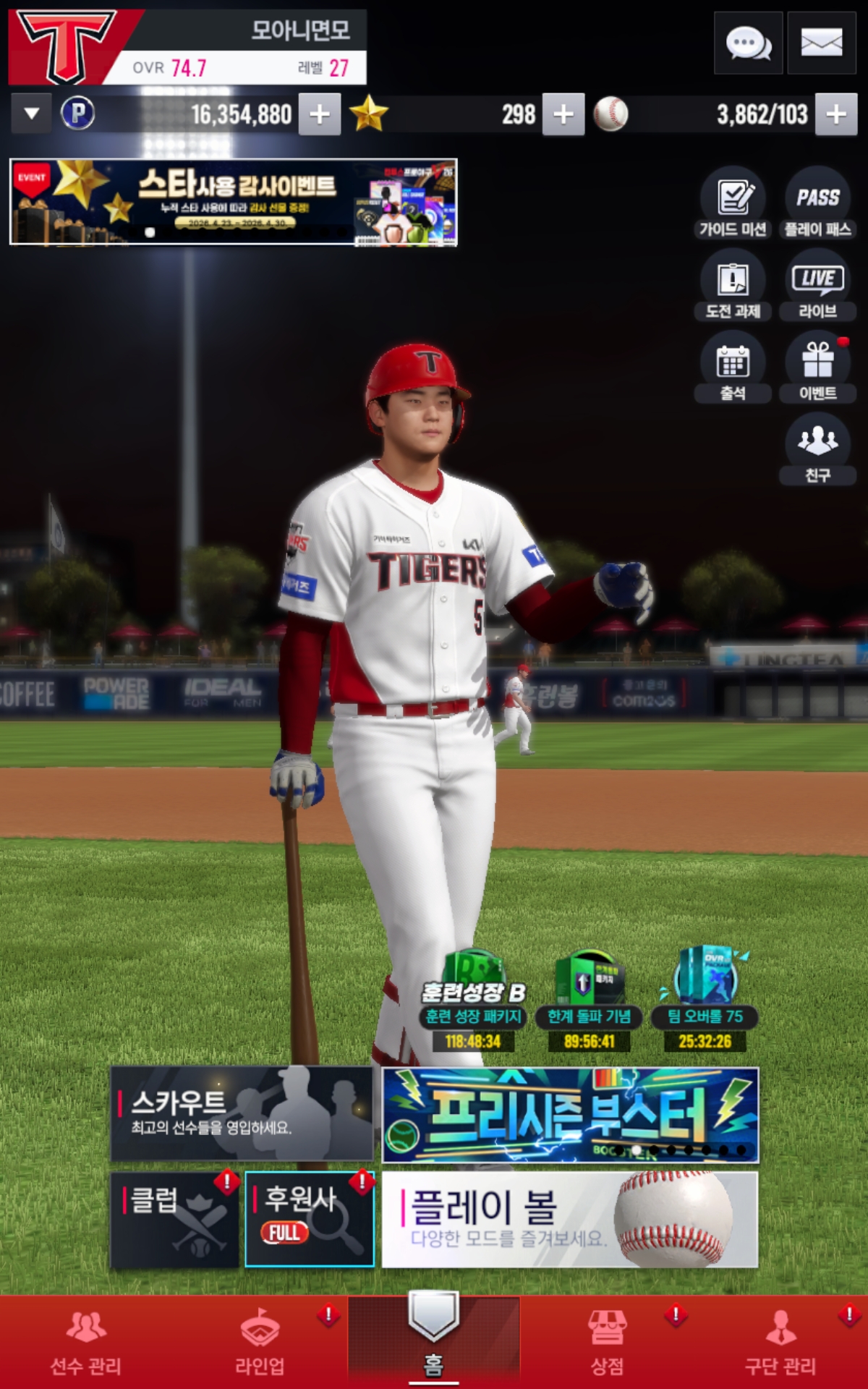The image size is (868, 1389).
Task: Switch to the 상점 tab
Action: [607, 1342]
